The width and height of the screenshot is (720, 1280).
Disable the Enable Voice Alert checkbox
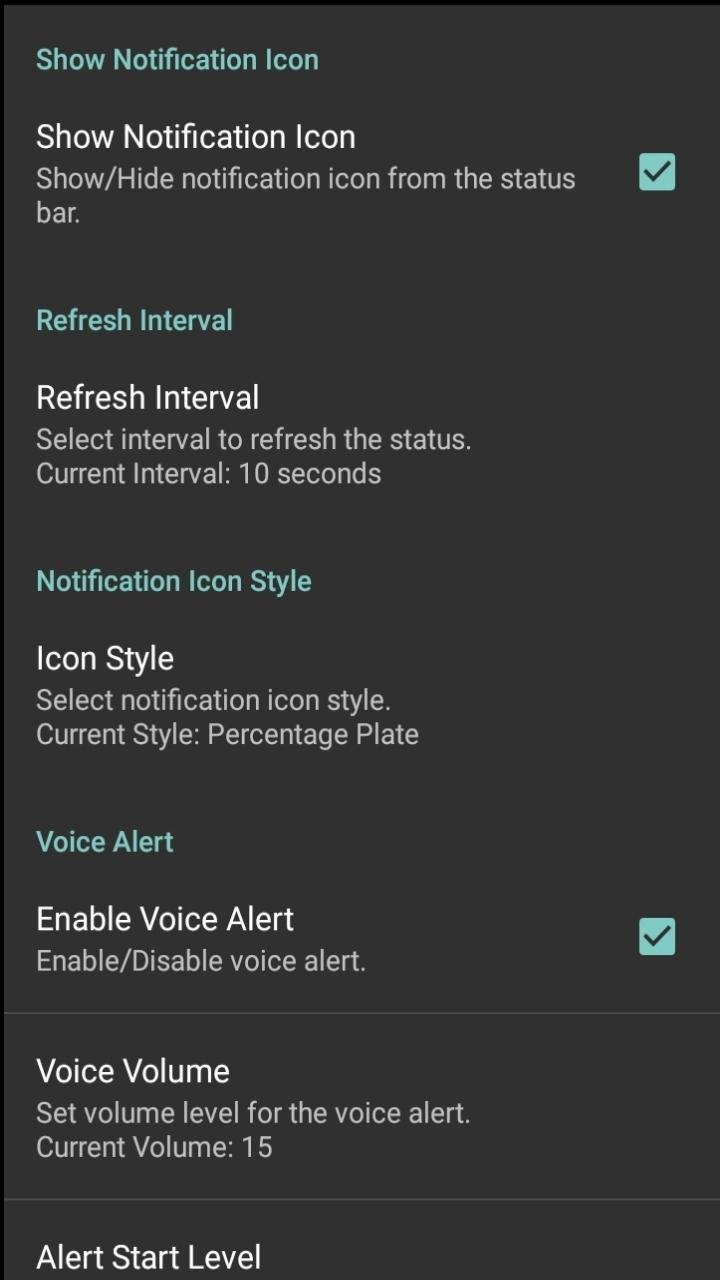[x=657, y=937]
